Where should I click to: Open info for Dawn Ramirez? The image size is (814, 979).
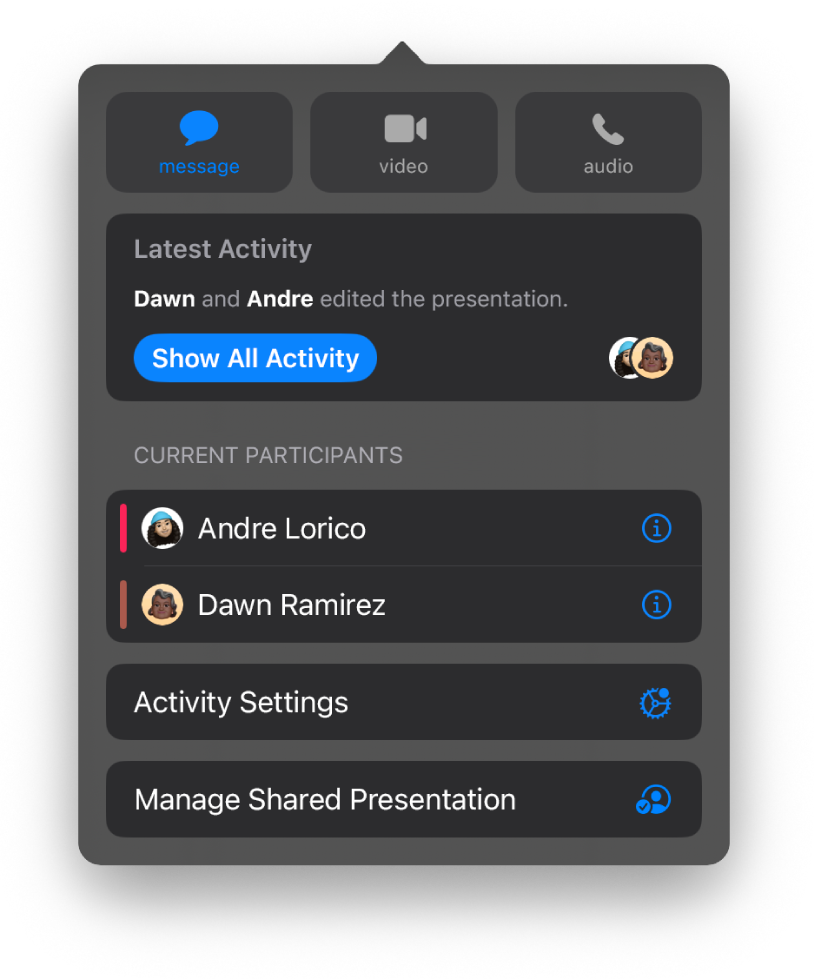coord(656,605)
